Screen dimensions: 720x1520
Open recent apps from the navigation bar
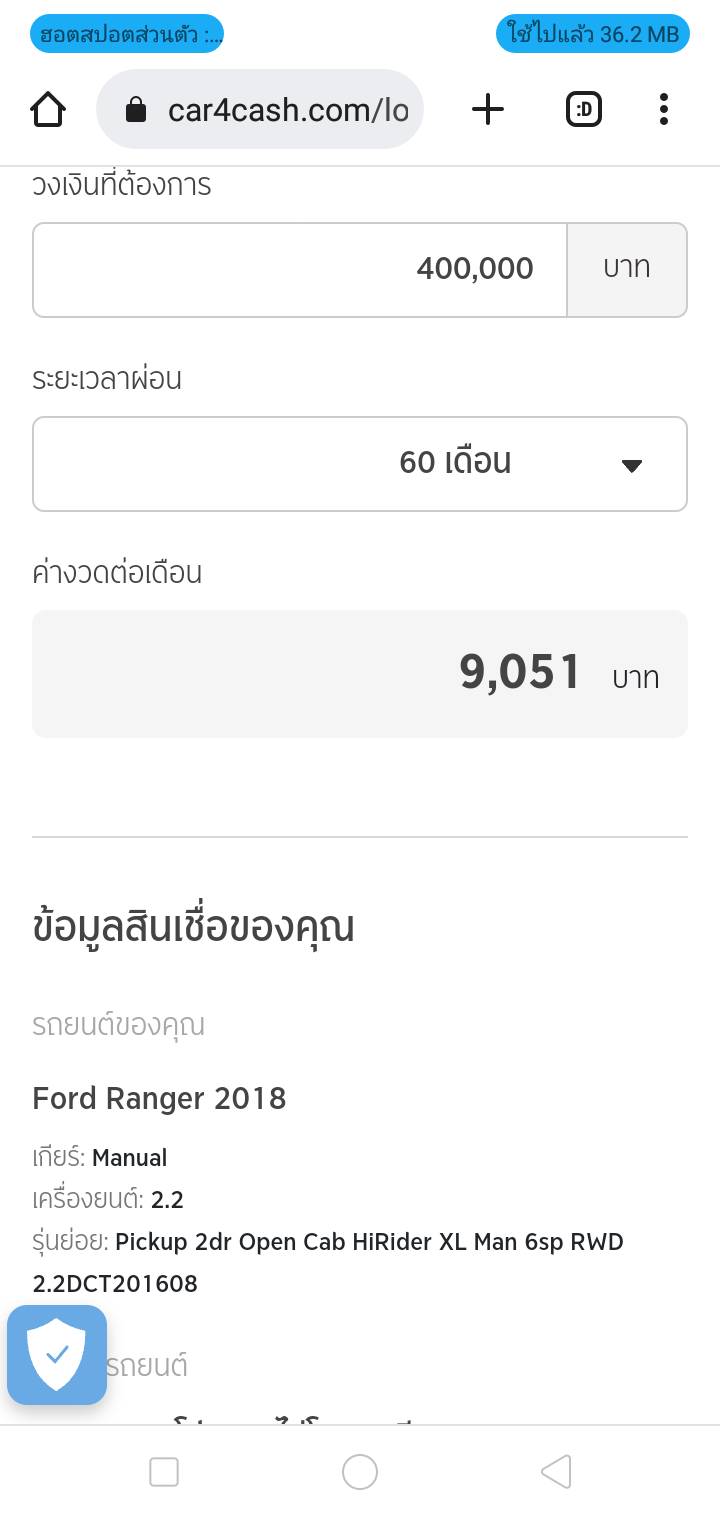tap(164, 1472)
